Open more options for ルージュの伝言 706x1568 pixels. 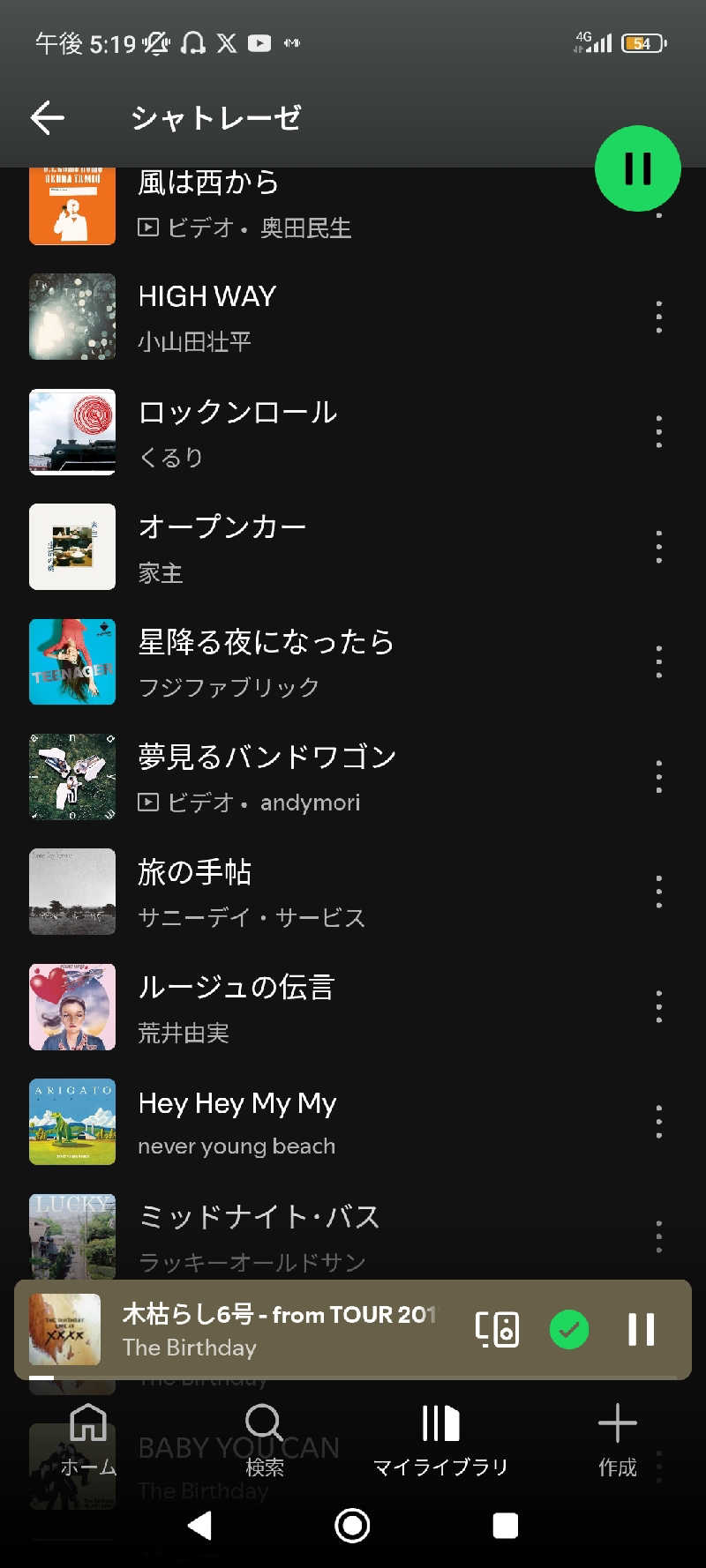pos(658,1006)
